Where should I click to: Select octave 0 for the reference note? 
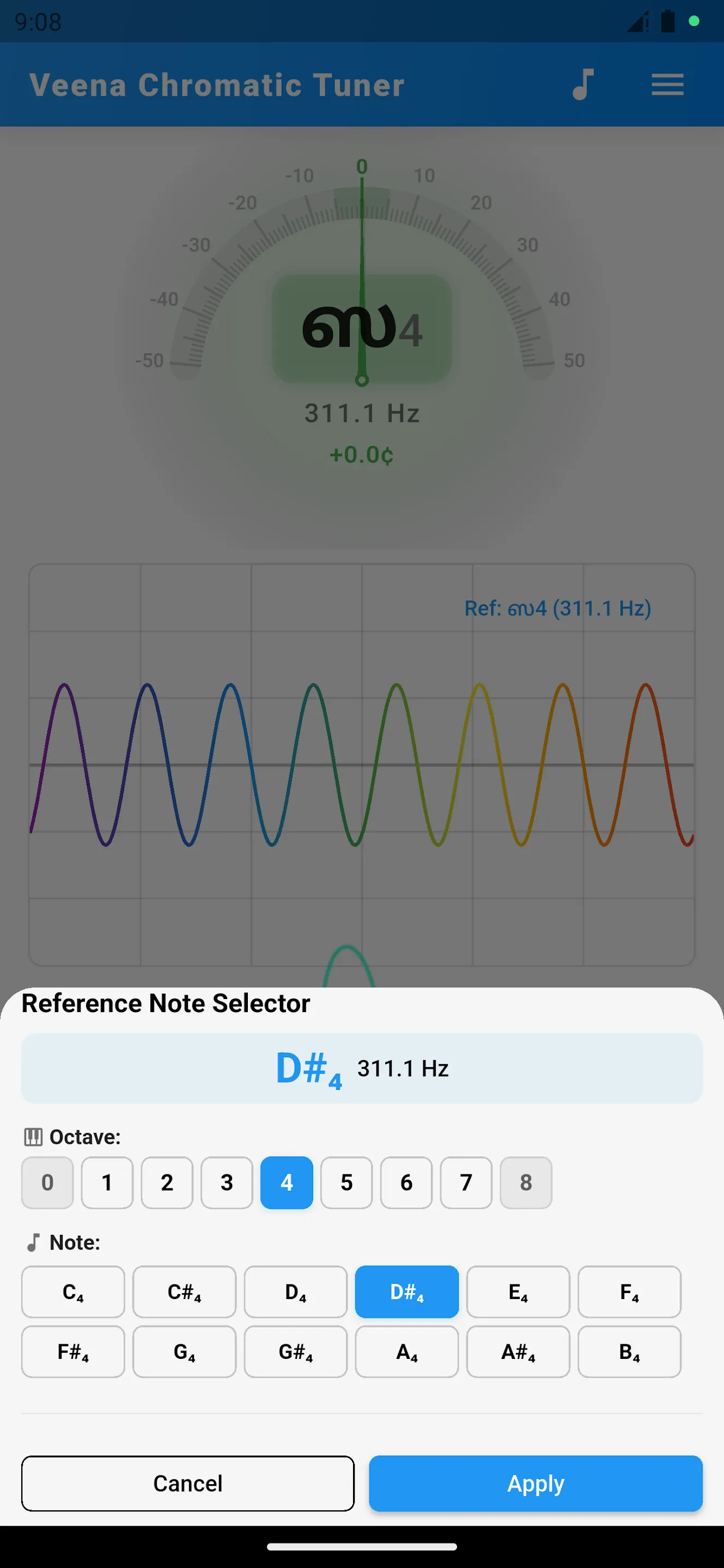pyautogui.click(x=47, y=1183)
